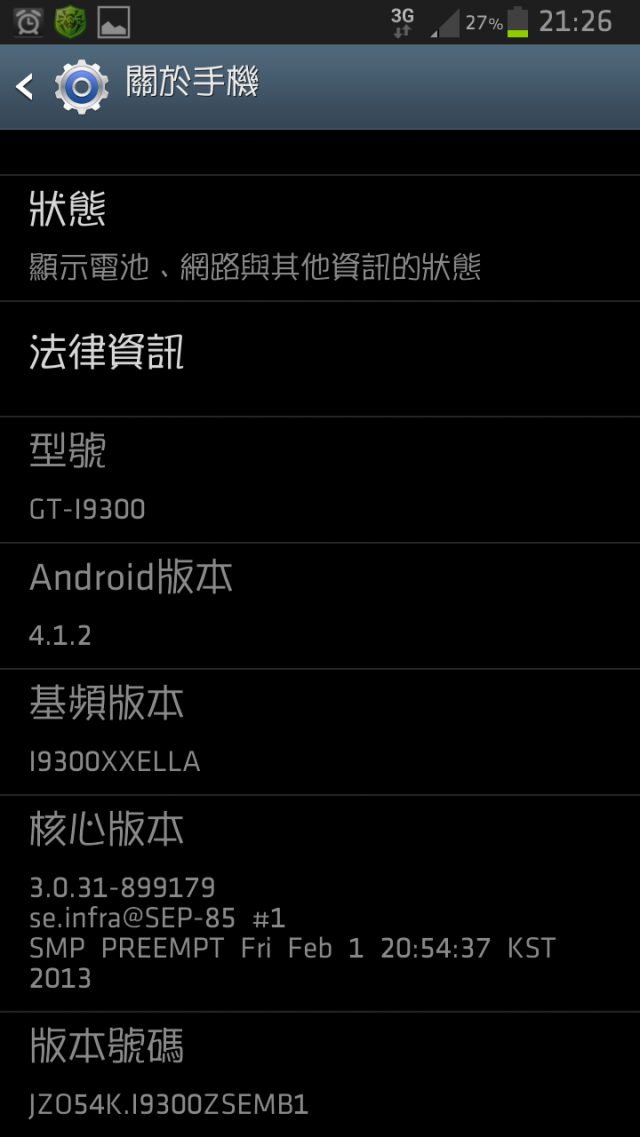Go back using the header arrow
640x1138 pixels.
click(x=25, y=87)
